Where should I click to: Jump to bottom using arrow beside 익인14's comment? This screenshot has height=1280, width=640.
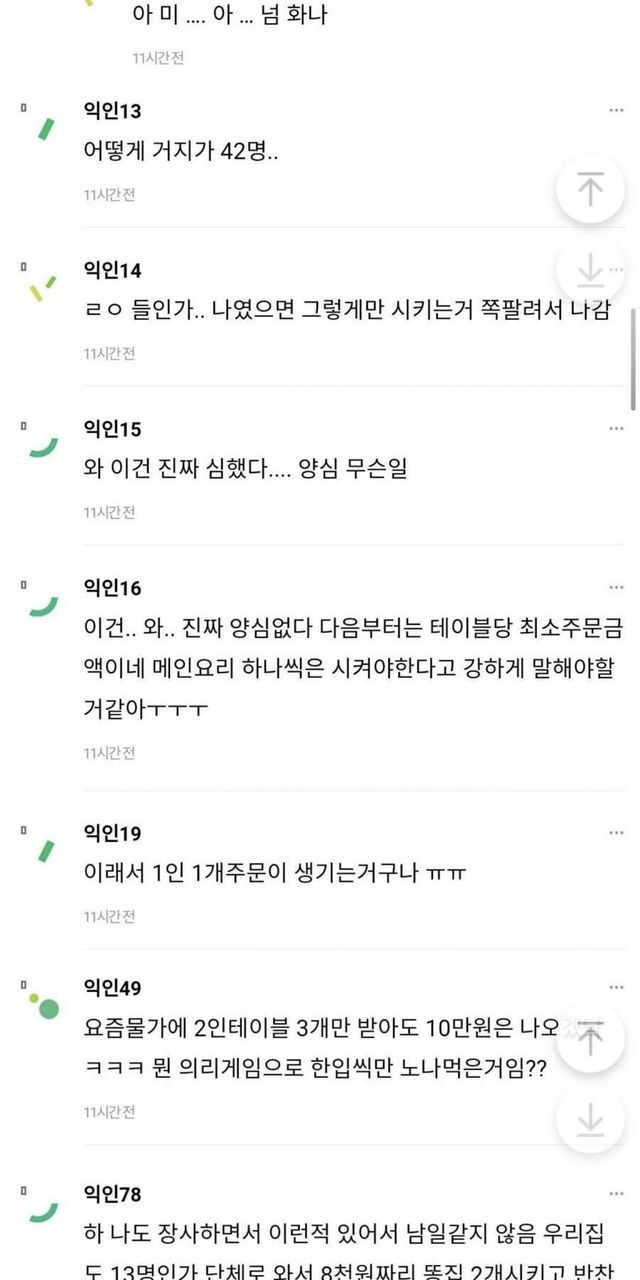[590, 269]
